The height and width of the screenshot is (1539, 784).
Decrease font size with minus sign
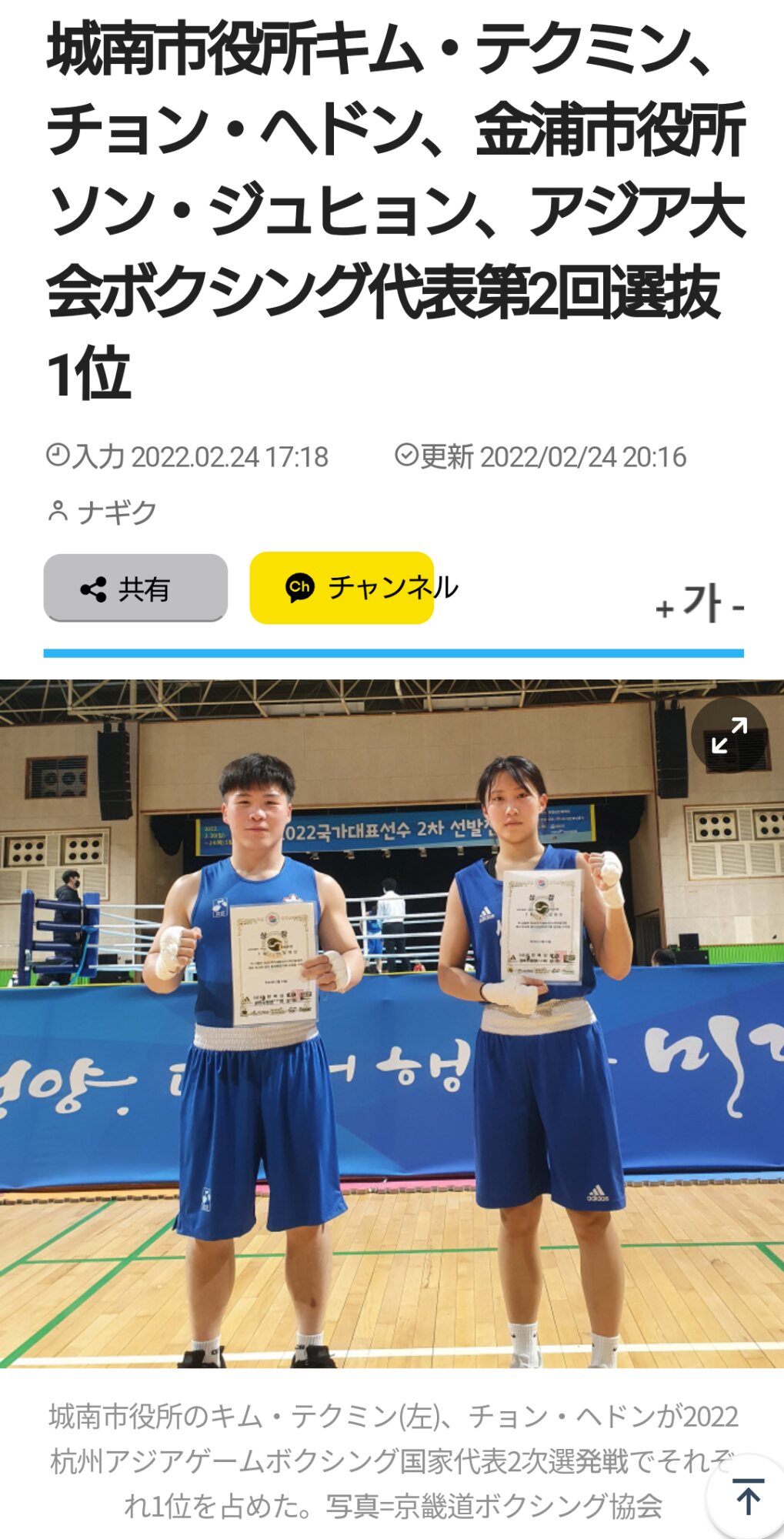739,609
